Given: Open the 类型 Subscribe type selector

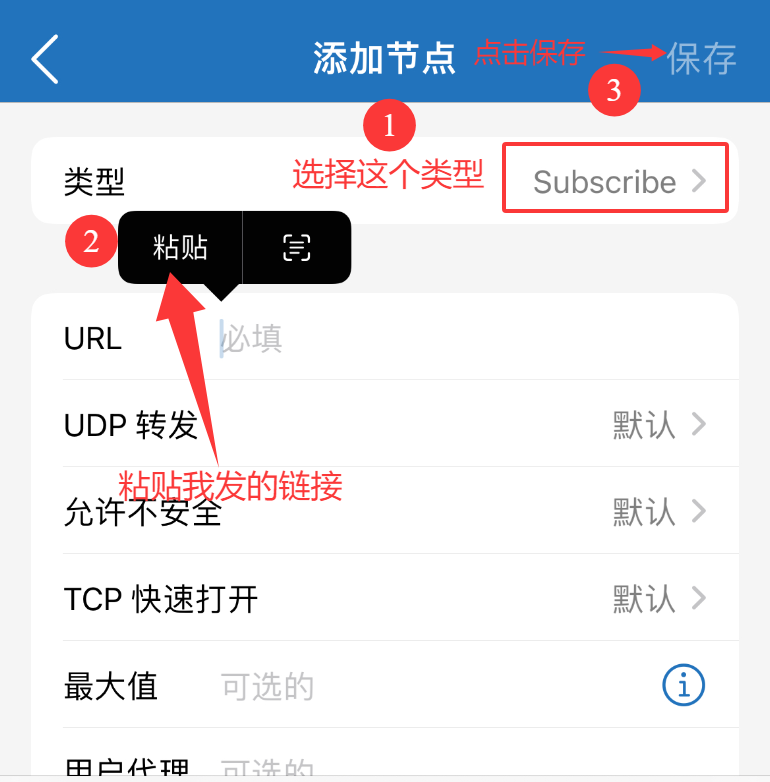Looking at the screenshot, I should pyautogui.click(x=615, y=182).
